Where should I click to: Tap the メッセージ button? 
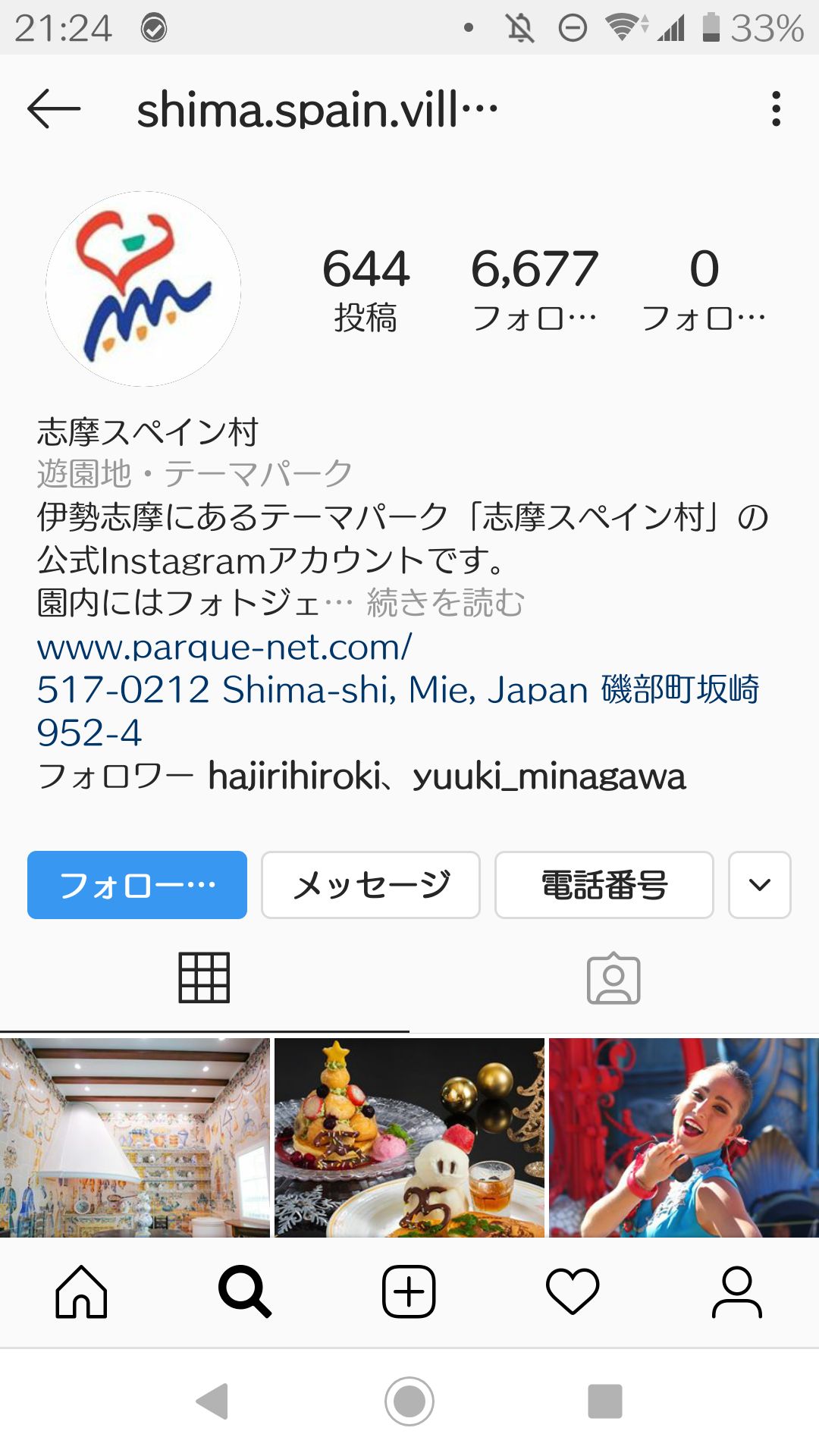point(371,885)
